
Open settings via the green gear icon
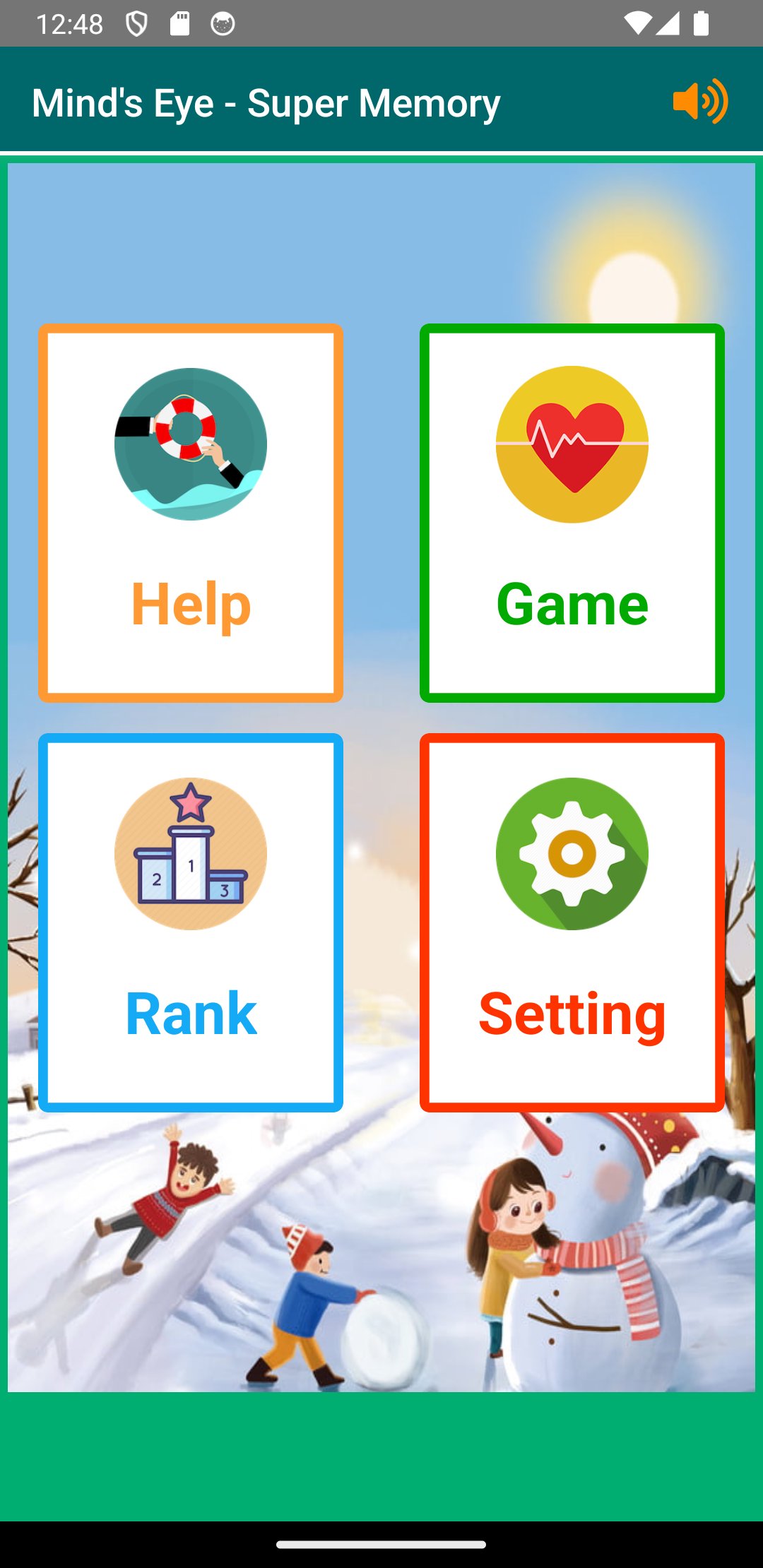pos(572,853)
